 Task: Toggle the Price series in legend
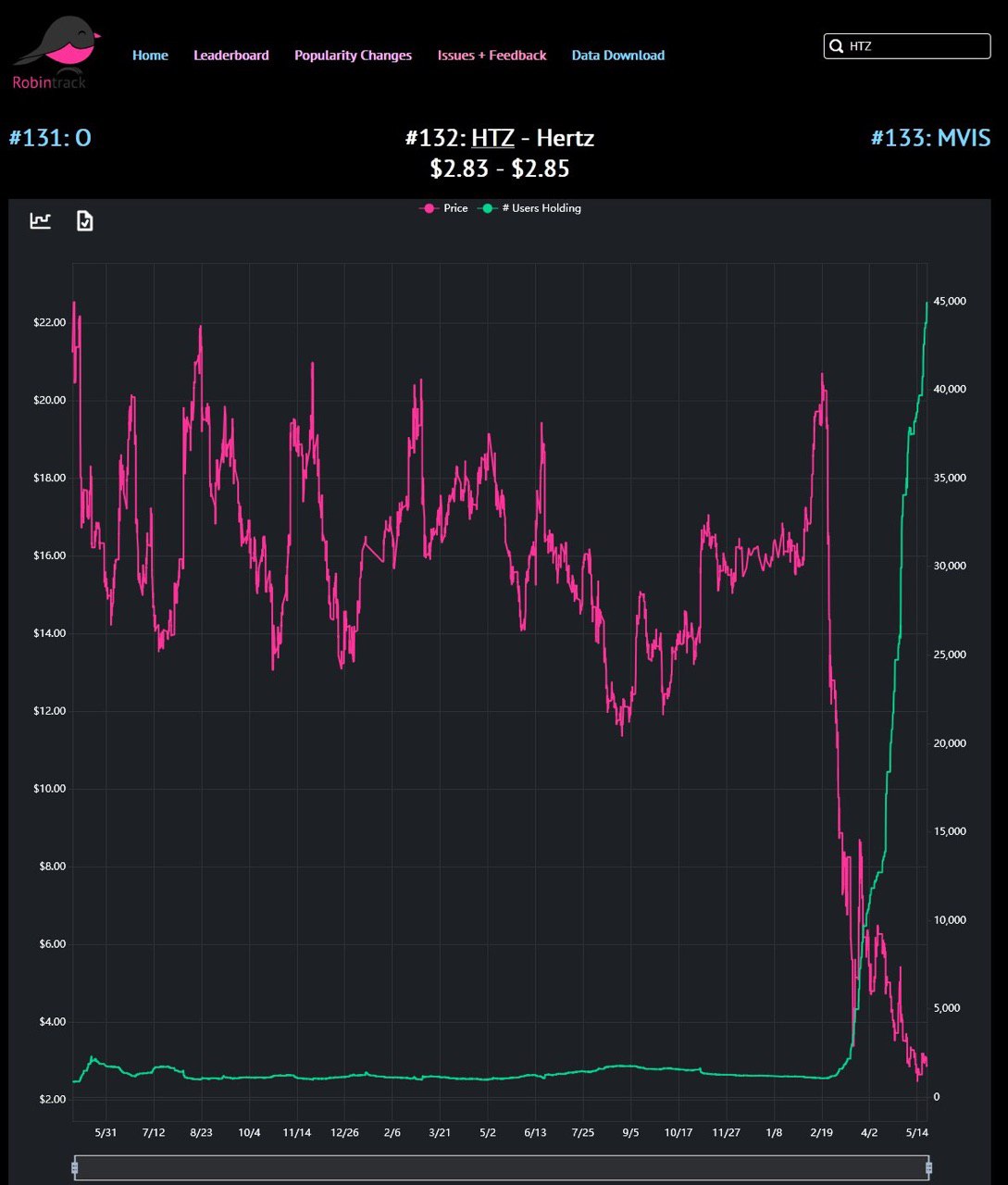click(445, 208)
